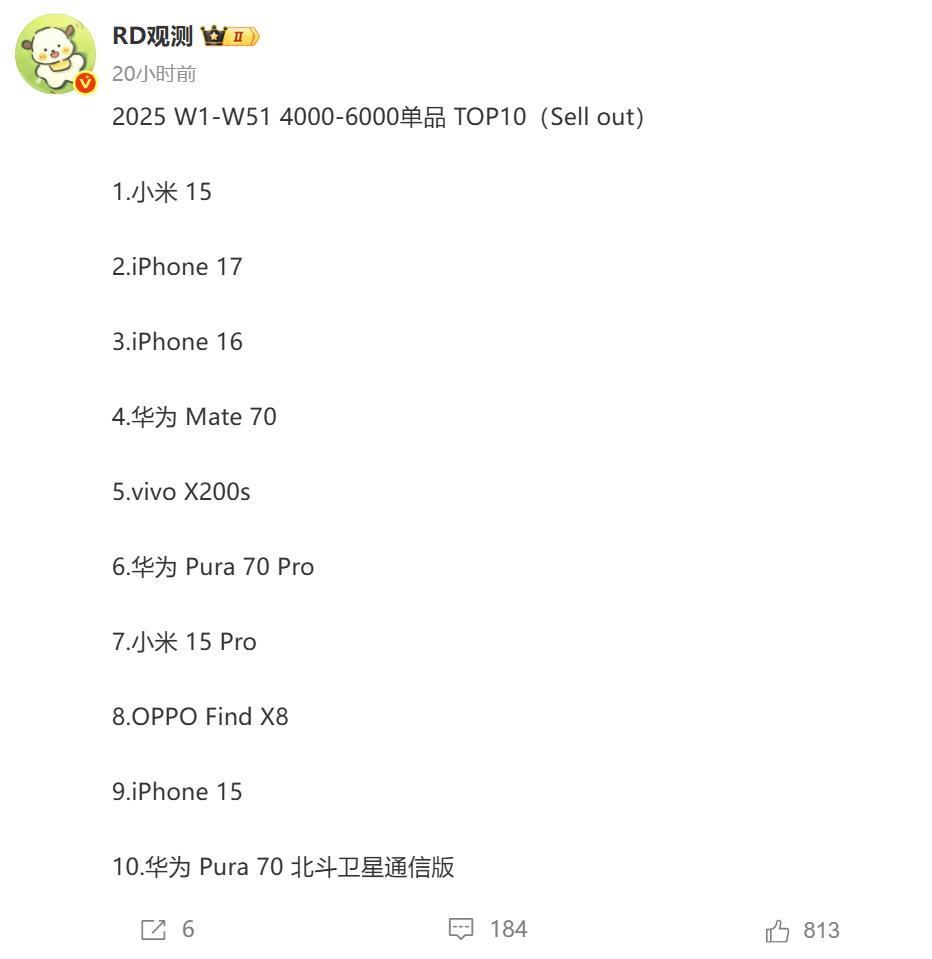Open the RD观测 username link
This screenshot has width=932, height=959.
(153, 37)
